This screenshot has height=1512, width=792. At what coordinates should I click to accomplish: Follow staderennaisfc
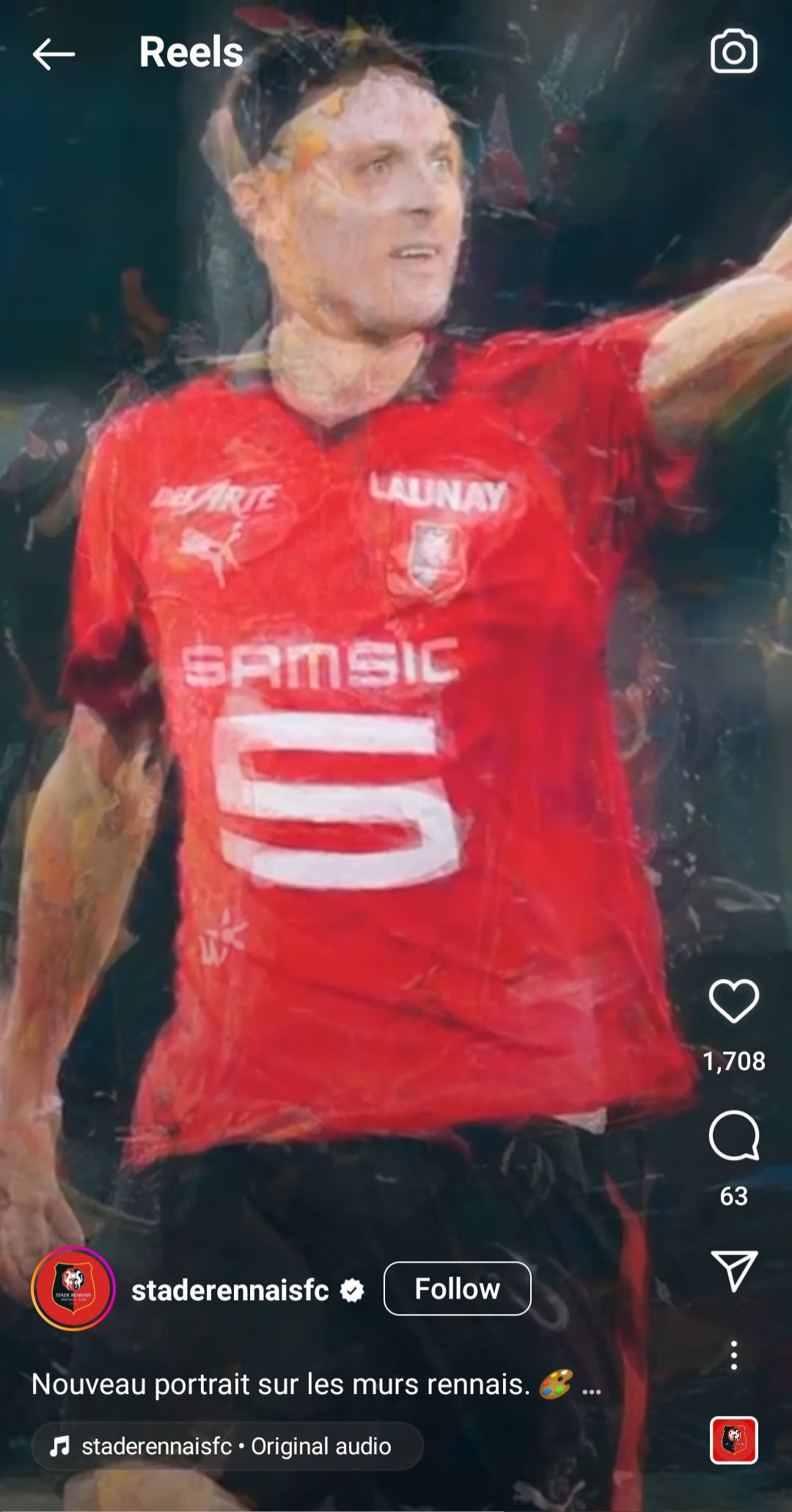point(457,1288)
